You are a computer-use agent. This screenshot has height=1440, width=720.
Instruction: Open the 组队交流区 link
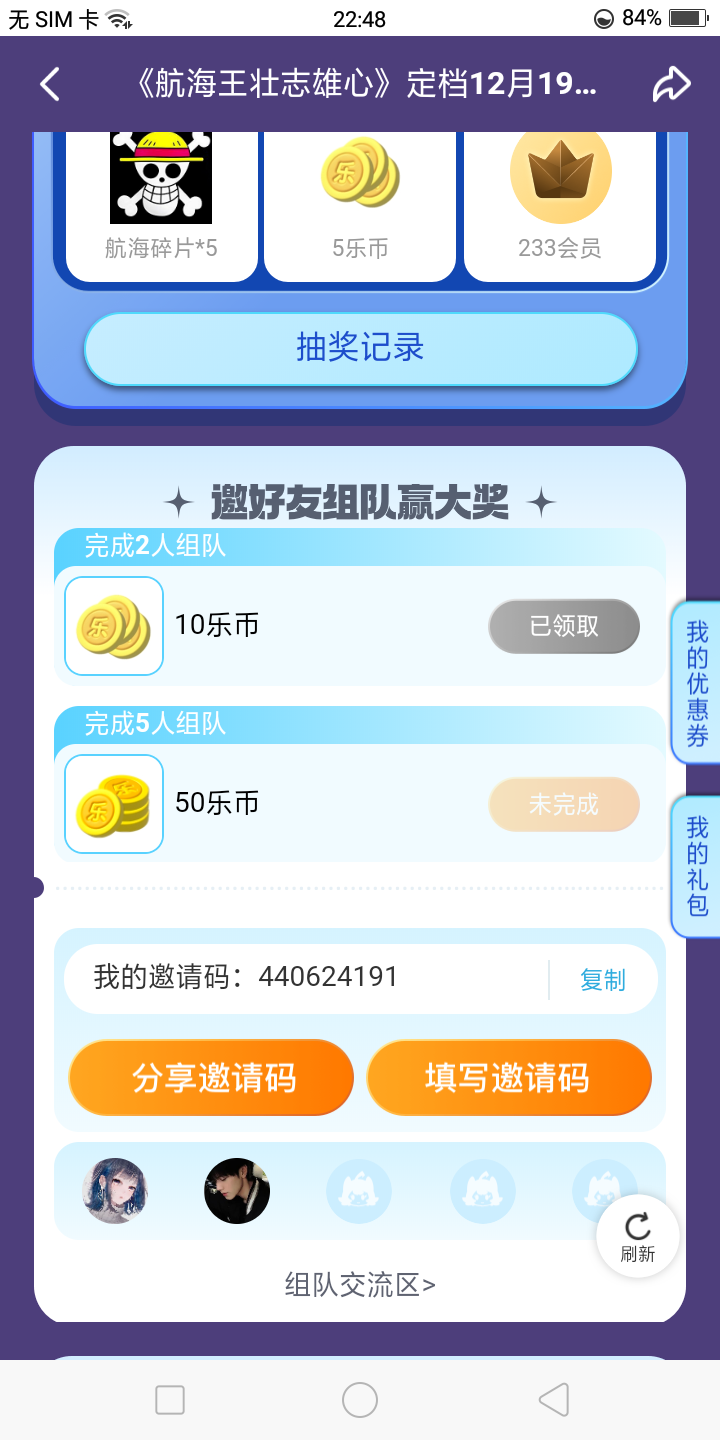[x=360, y=1284]
